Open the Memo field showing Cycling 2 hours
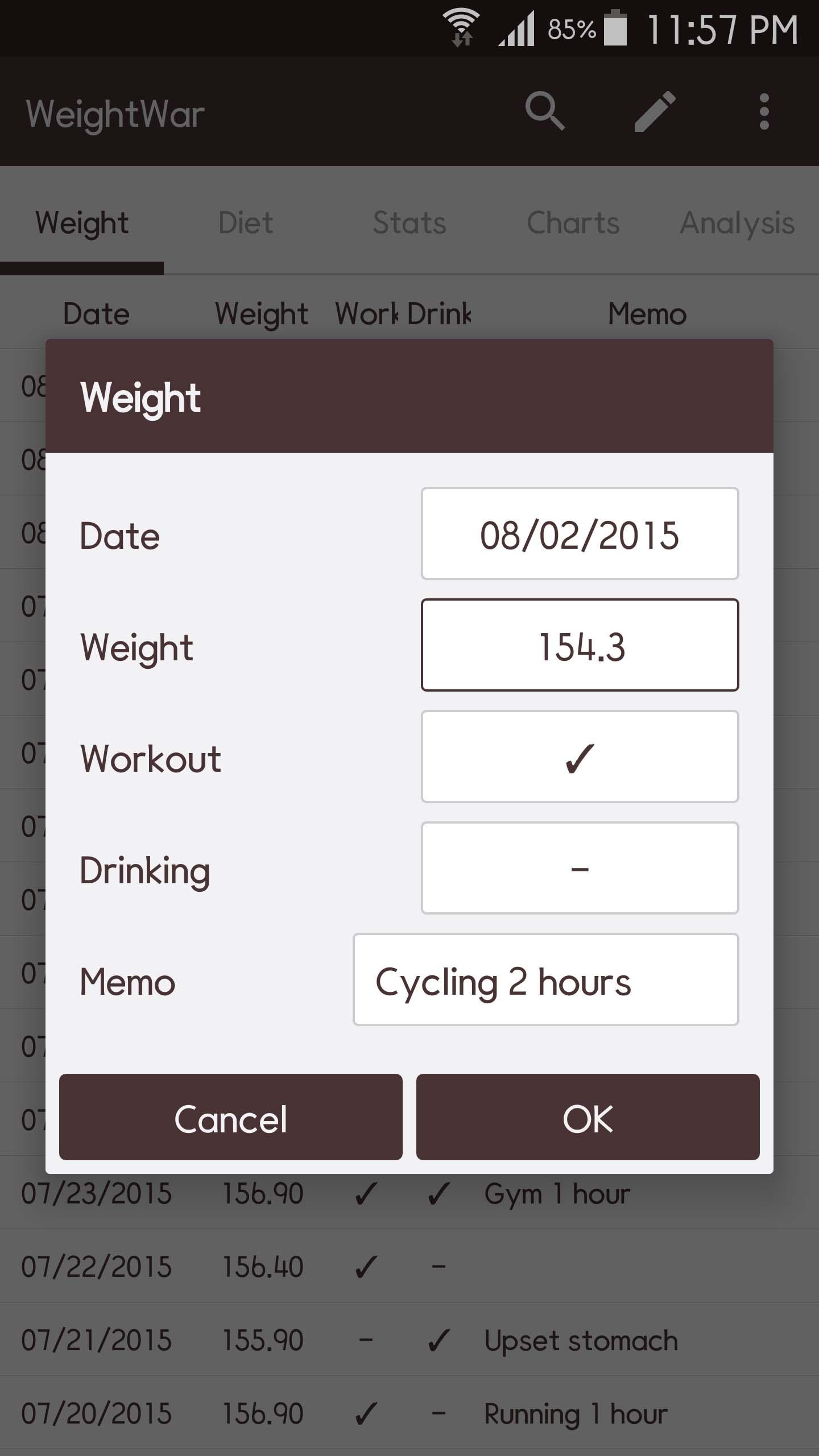The width and height of the screenshot is (819, 1456). click(x=545, y=979)
